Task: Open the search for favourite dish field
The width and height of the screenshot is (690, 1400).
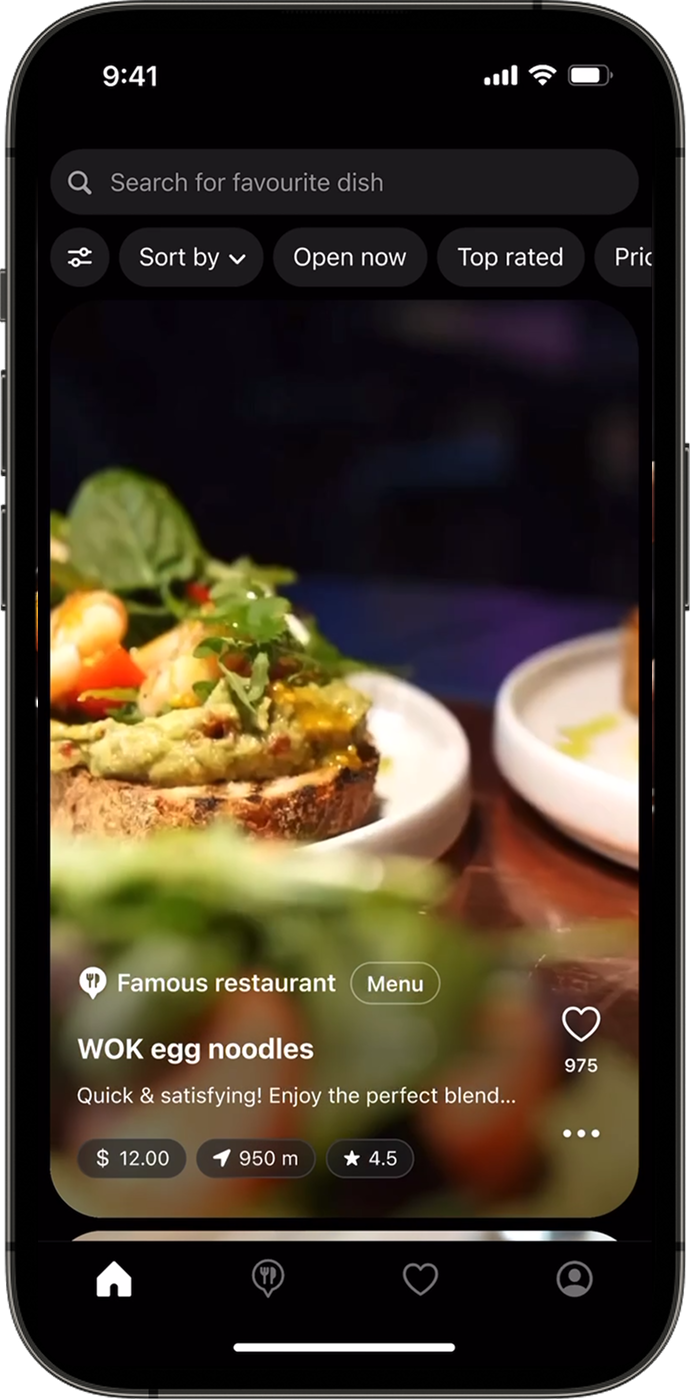Action: pyautogui.click(x=344, y=182)
